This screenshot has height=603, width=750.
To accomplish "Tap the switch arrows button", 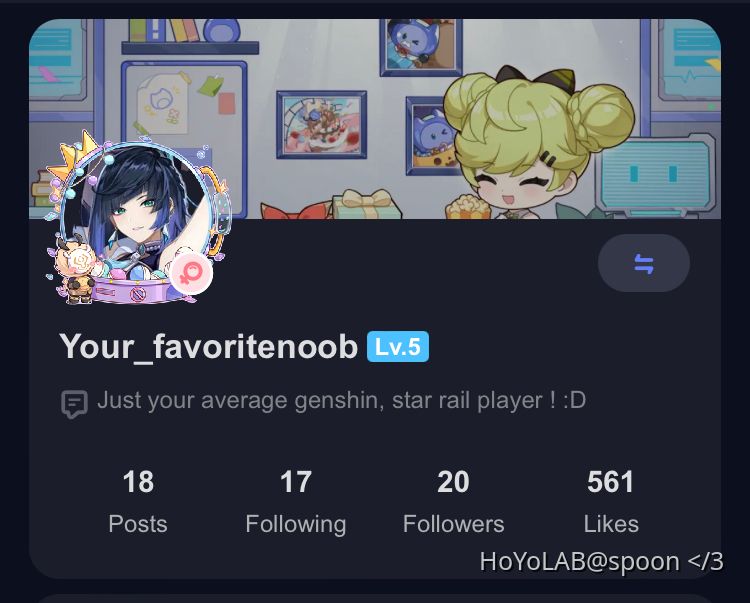I will 643,264.
